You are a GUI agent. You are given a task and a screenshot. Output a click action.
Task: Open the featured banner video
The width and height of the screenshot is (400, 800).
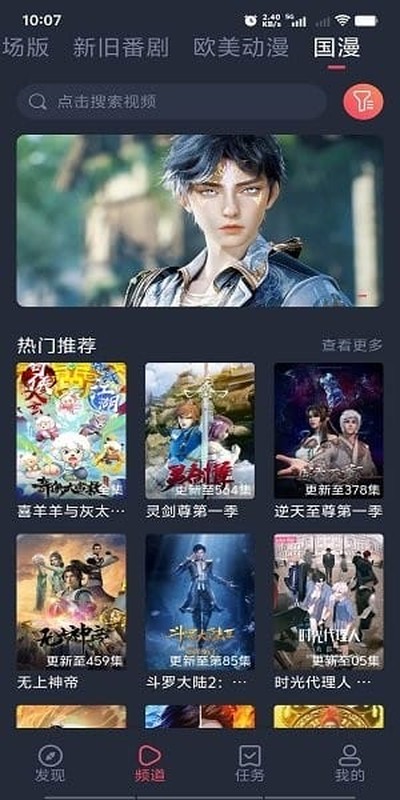199,220
